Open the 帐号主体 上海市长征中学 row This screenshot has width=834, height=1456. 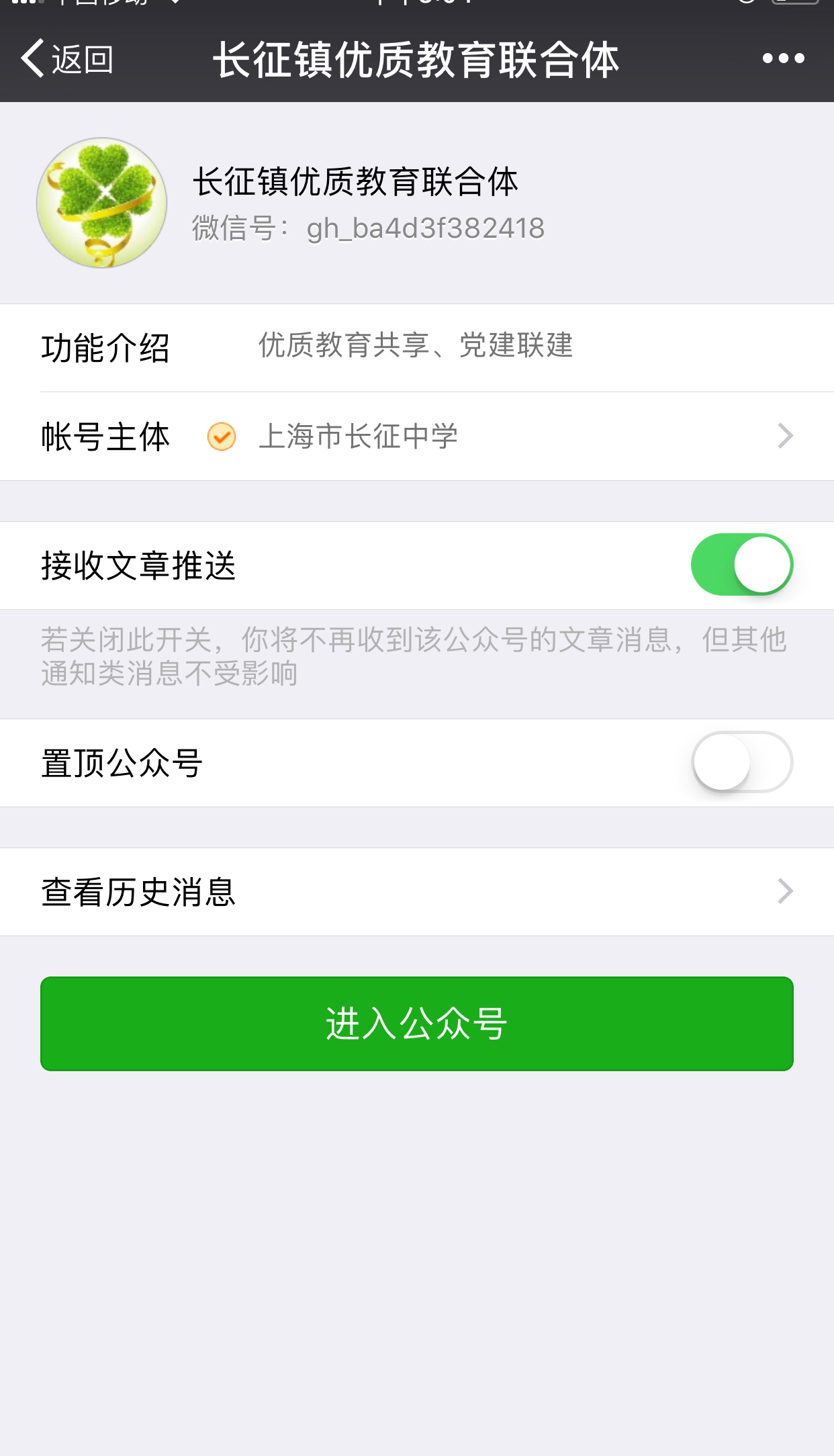(x=417, y=437)
